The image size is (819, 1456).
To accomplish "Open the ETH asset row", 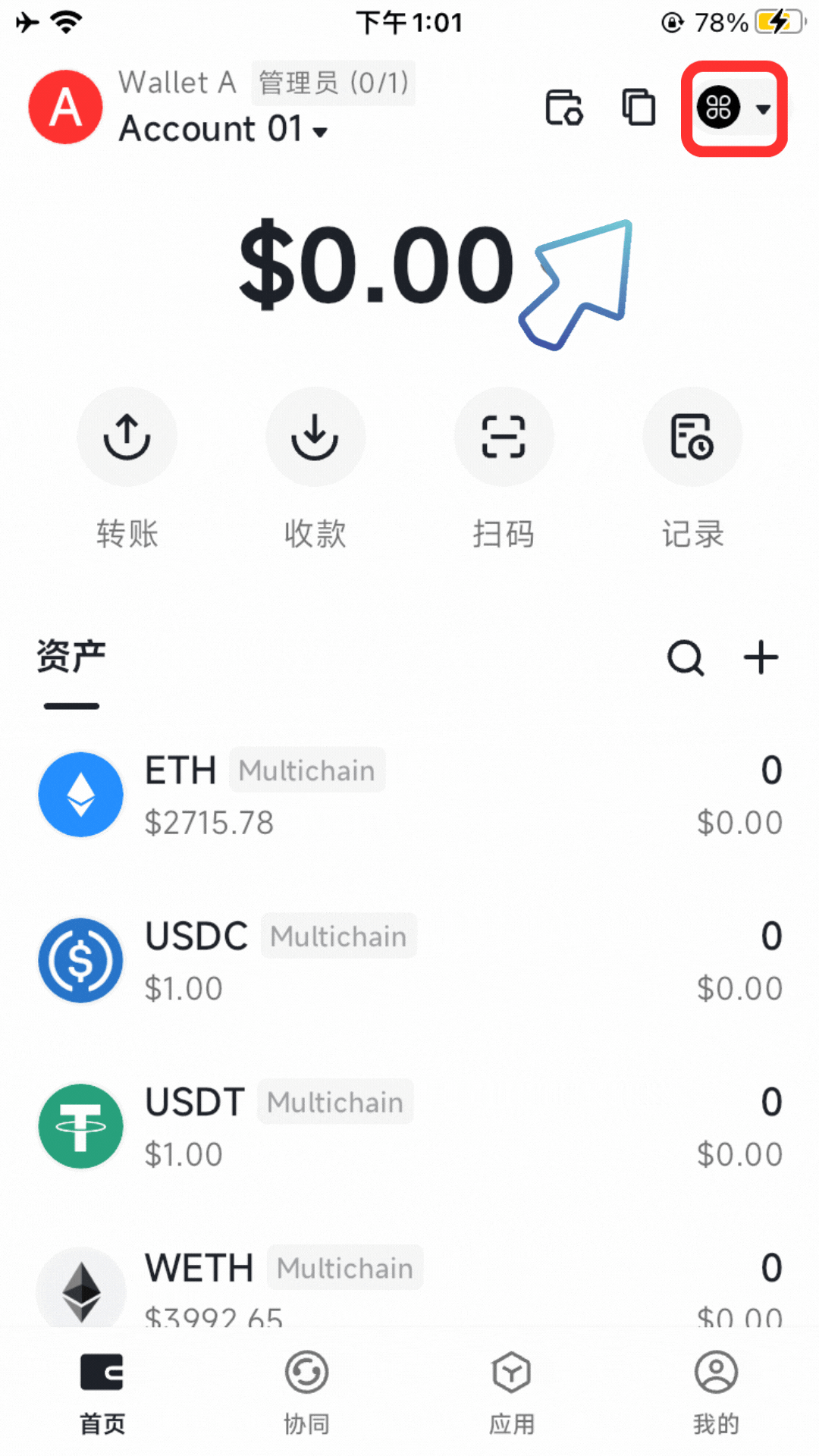I will click(409, 795).
